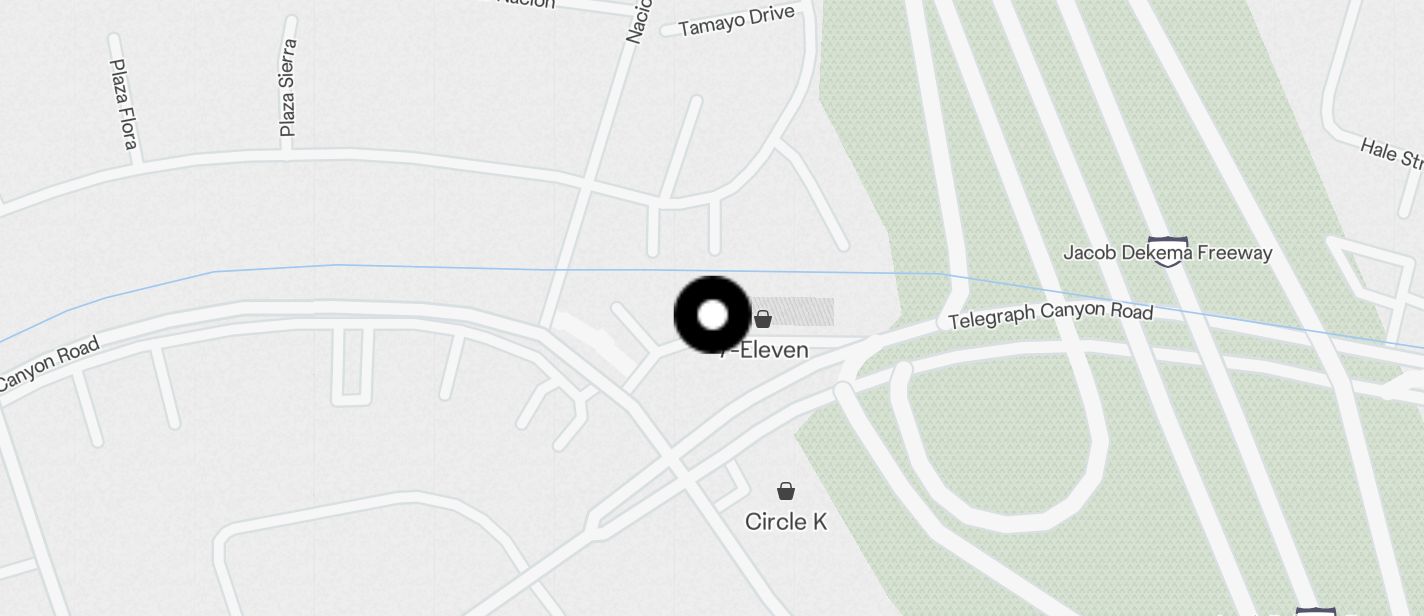The width and height of the screenshot is (1424, 616).
Task: Tap the black location pin marker
Action: [712, 315]
